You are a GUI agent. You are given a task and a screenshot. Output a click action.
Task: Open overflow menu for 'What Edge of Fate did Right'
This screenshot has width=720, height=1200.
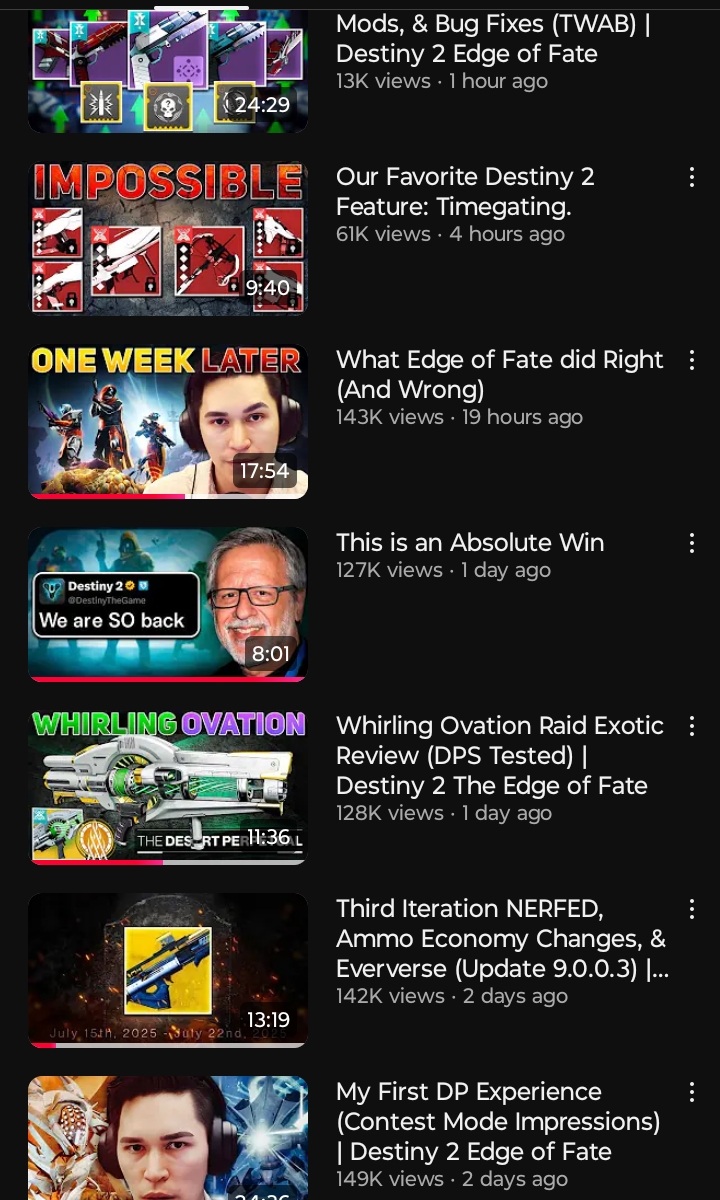[x=691, y=361]
